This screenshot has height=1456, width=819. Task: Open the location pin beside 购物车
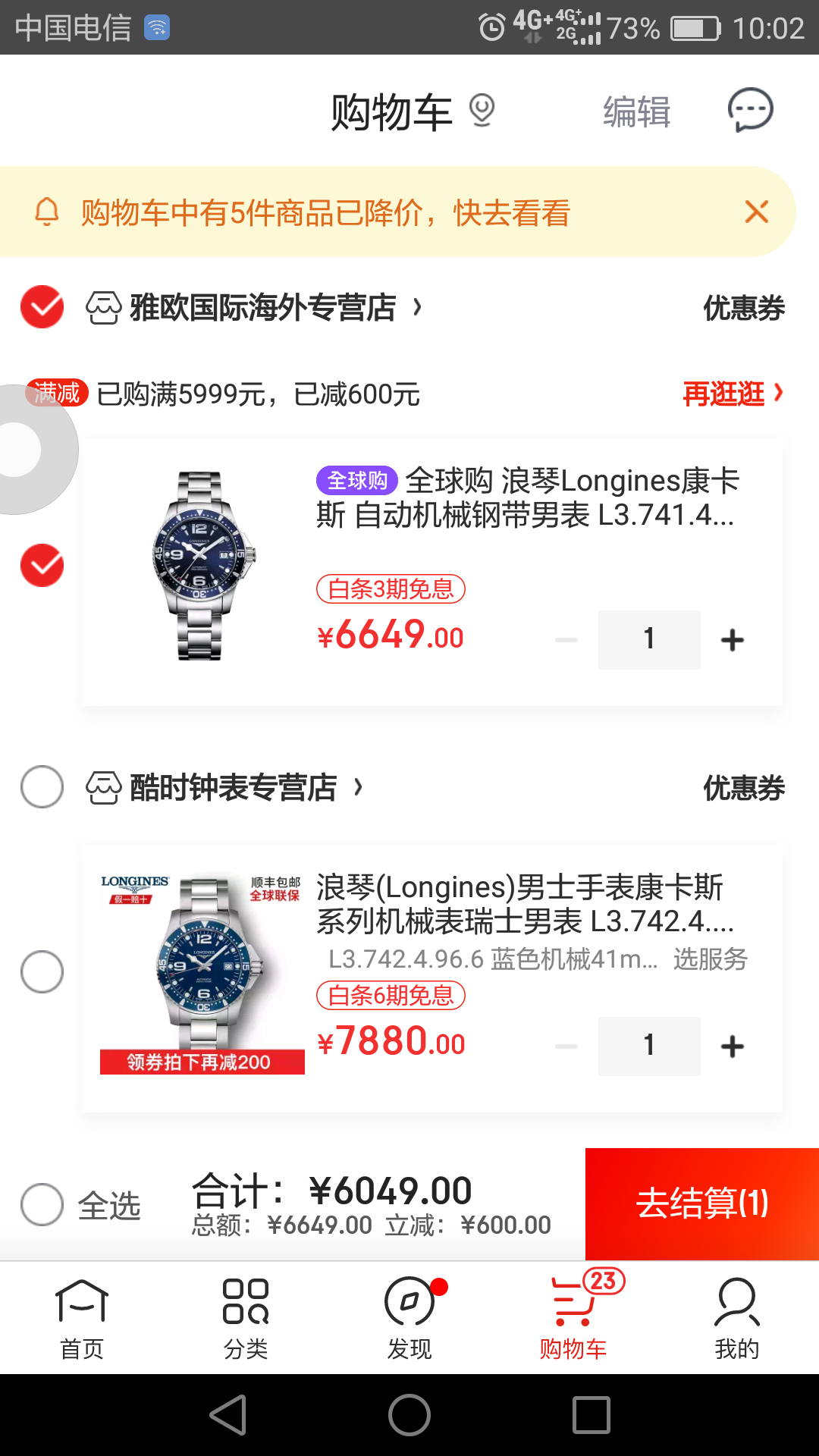[482, 111]
